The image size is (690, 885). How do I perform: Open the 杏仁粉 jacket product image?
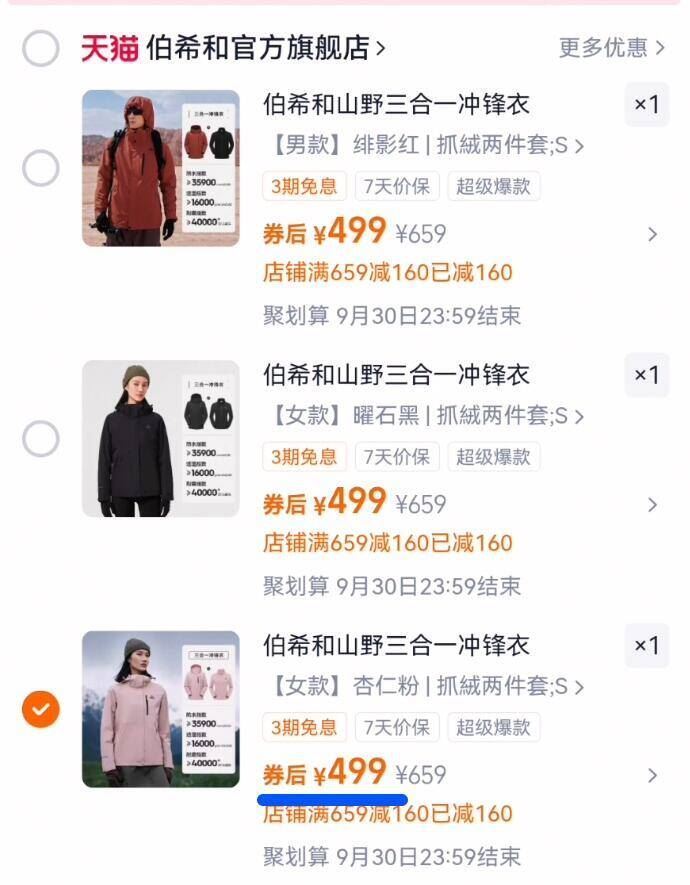[x=160, y=709]
